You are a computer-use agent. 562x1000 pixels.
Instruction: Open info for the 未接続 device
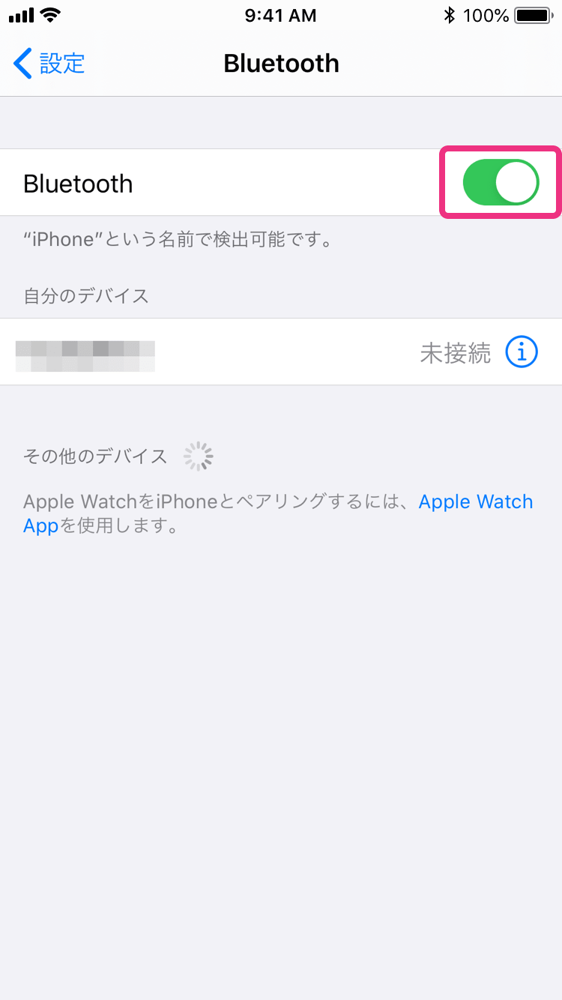point(522,351)
